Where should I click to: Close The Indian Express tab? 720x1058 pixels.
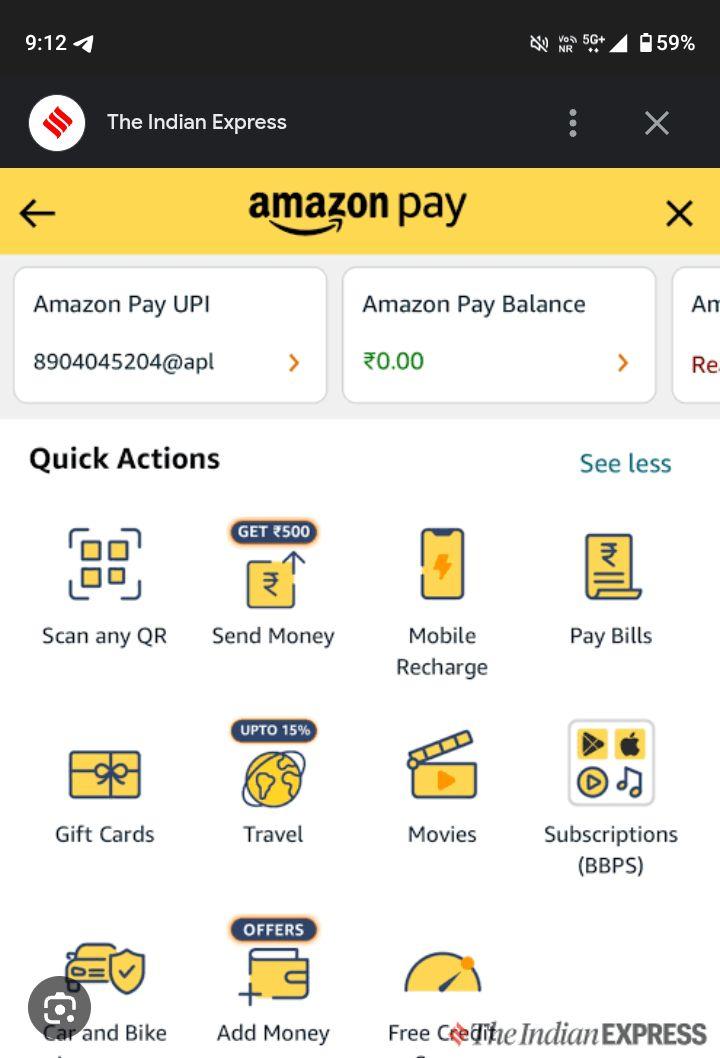[x=657, y=123]
